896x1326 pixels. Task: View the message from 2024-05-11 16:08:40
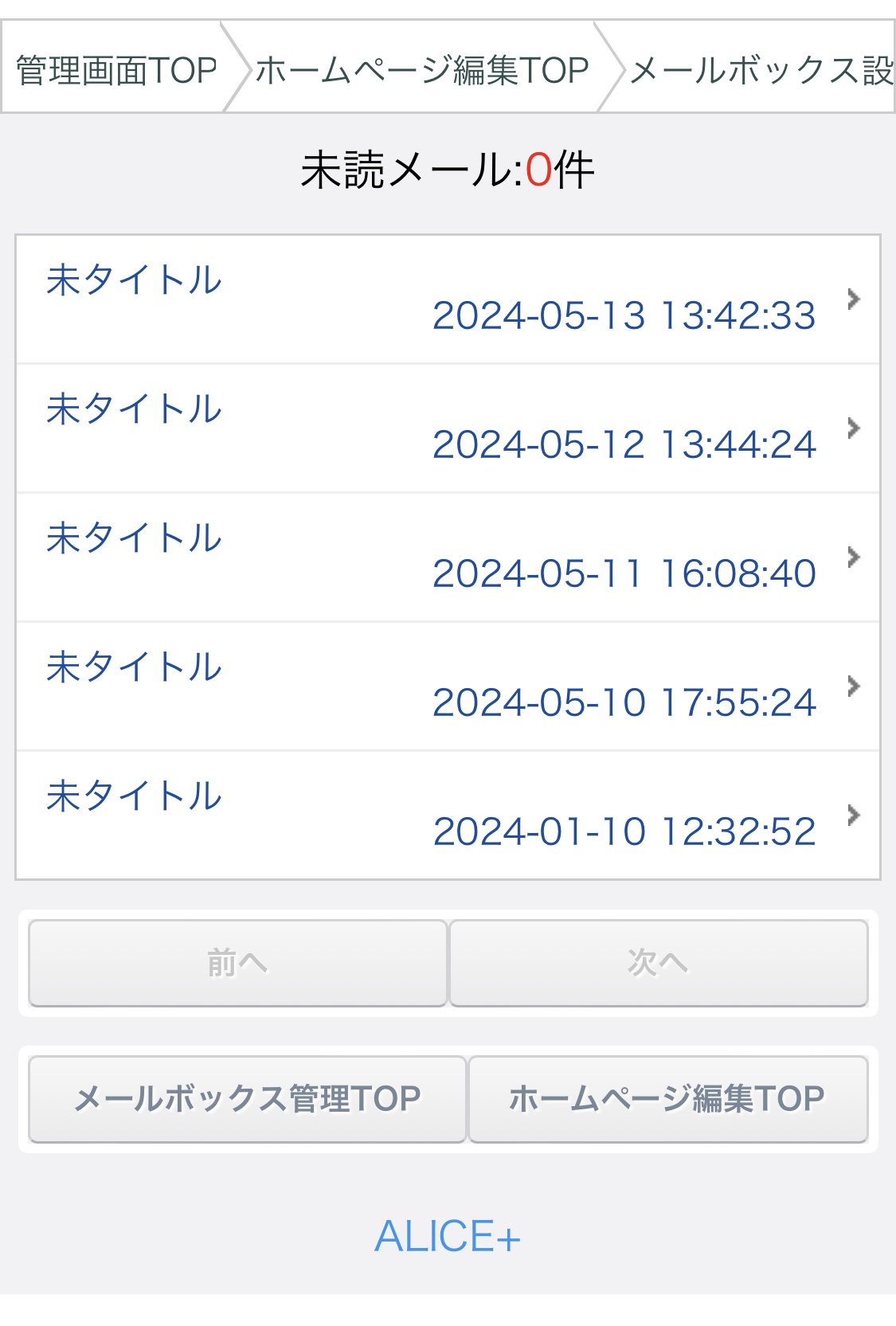448,557
